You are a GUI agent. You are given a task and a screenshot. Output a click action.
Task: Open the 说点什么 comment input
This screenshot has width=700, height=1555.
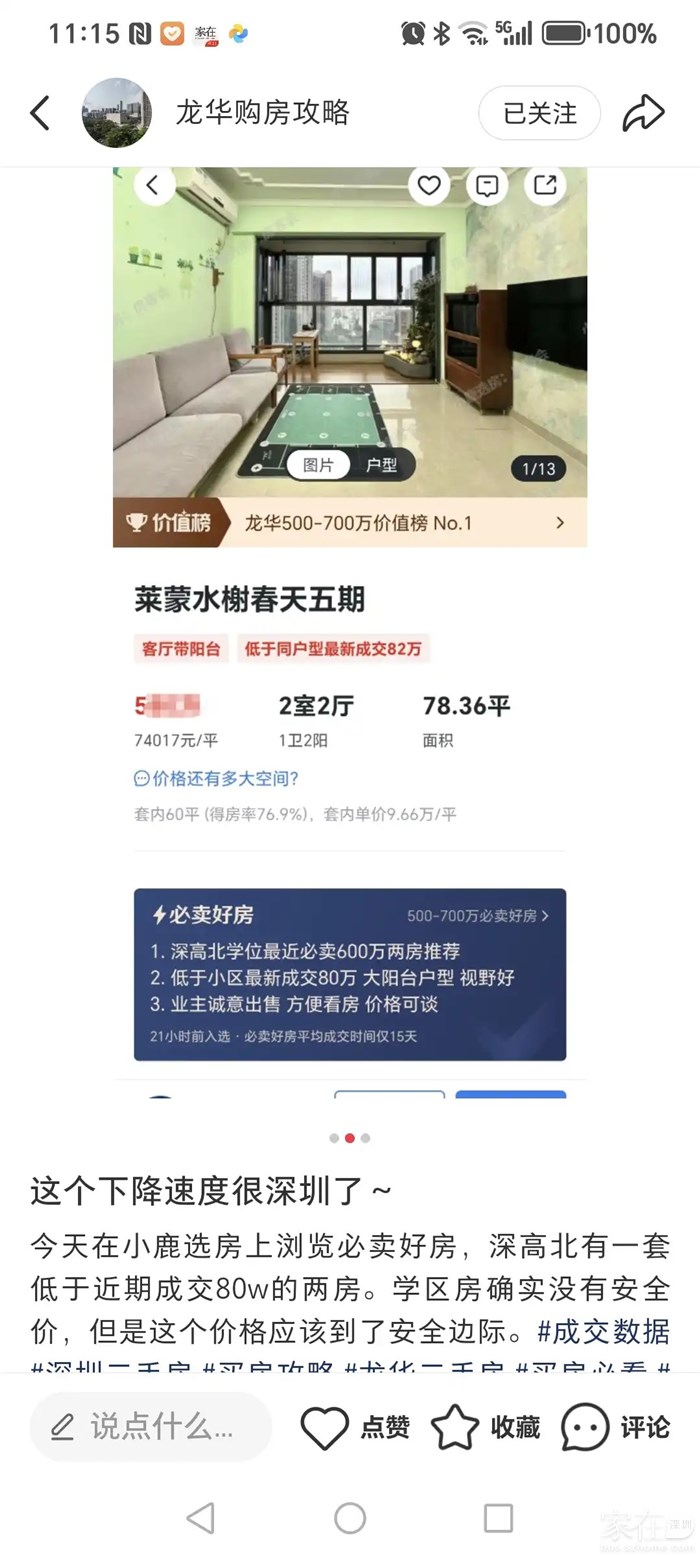point(150,1427)
